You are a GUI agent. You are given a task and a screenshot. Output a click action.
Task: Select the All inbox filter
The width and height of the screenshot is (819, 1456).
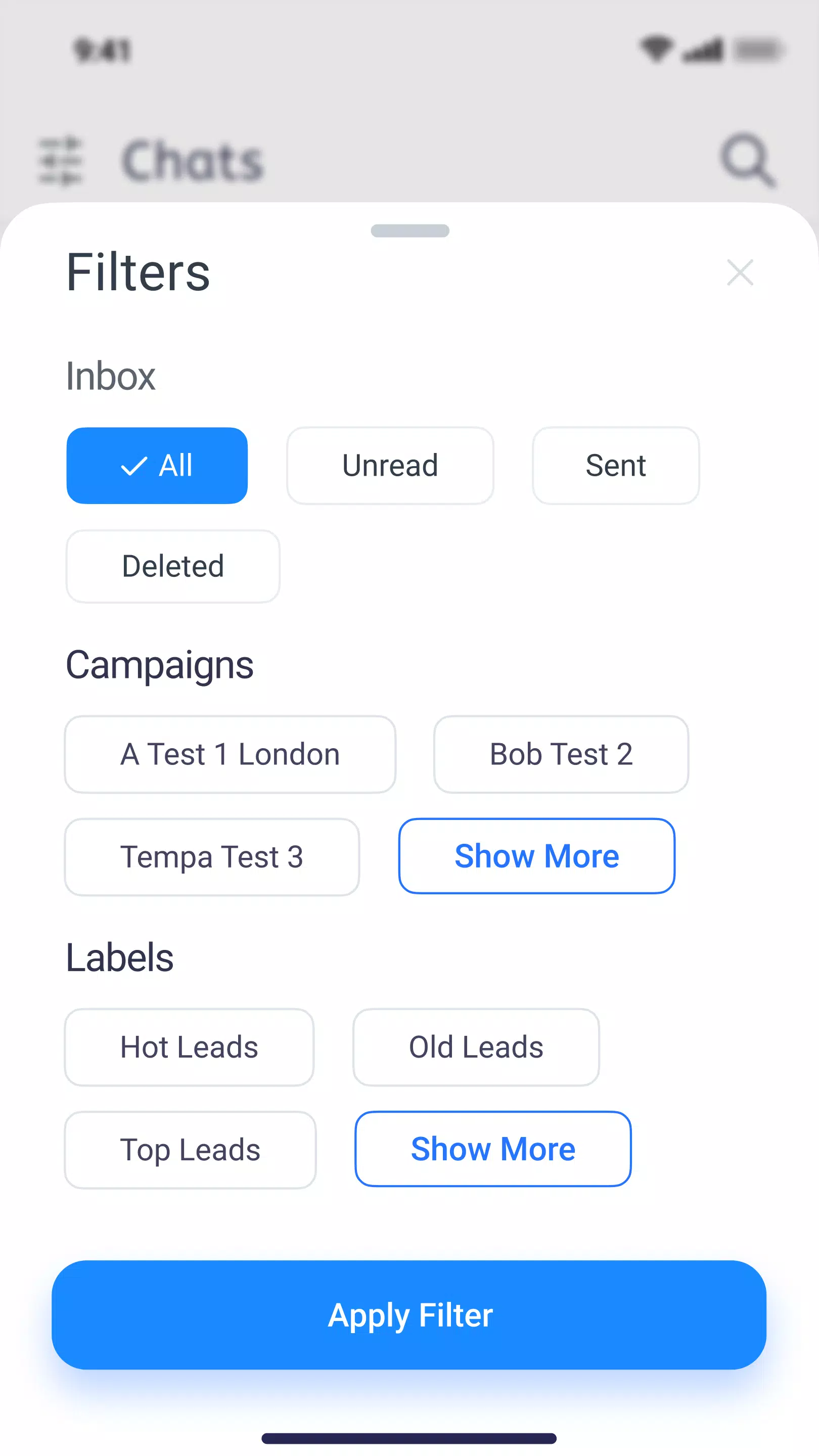coord(157,466)
